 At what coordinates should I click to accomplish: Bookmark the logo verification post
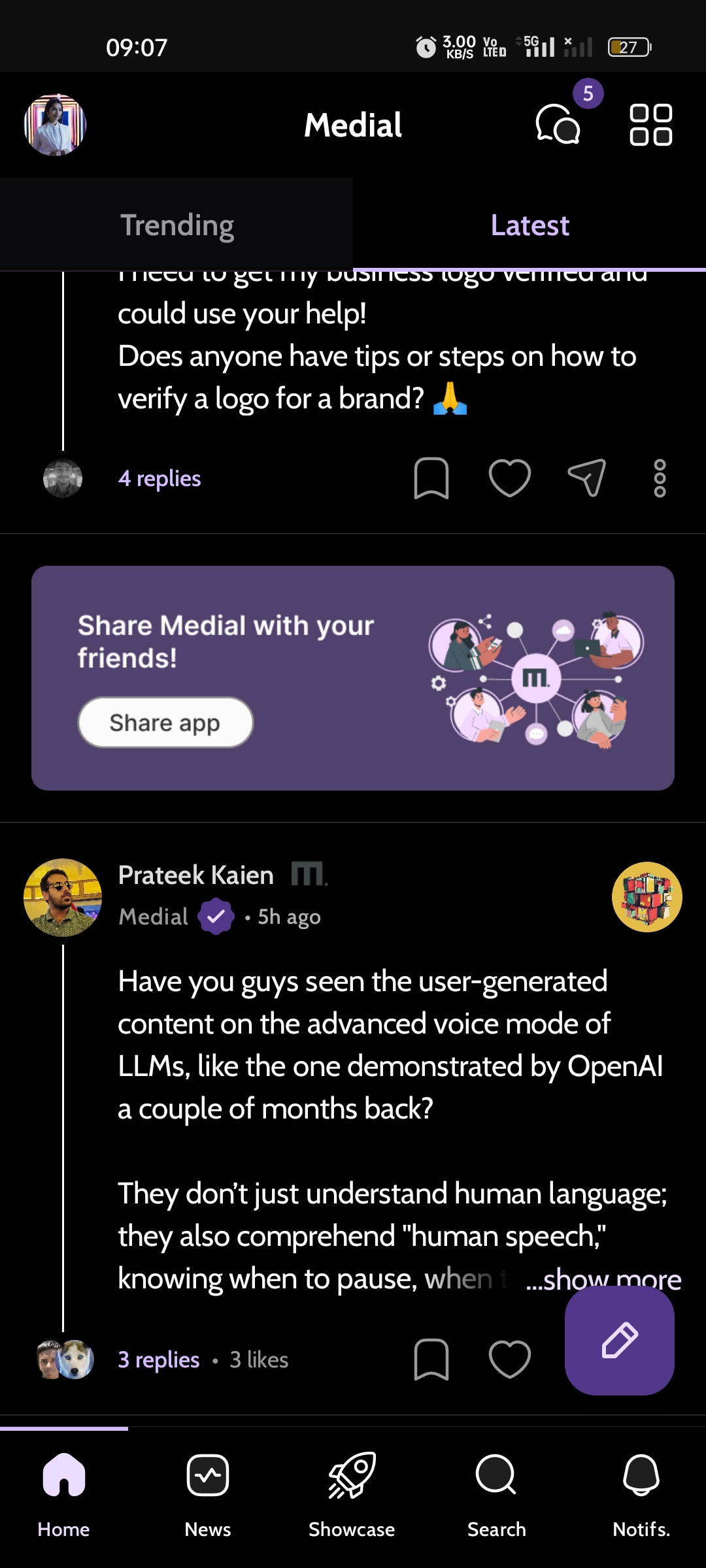click(x=431, y=478)
